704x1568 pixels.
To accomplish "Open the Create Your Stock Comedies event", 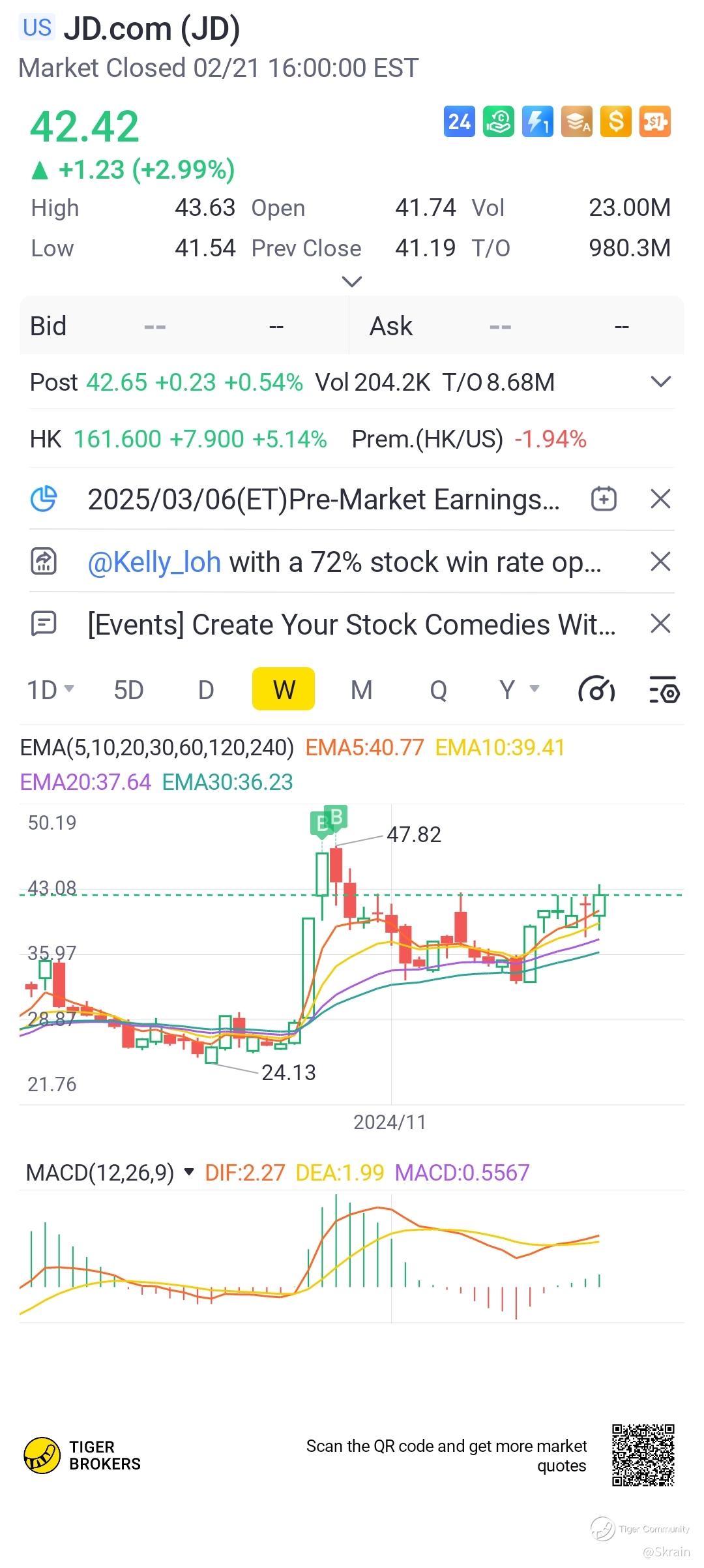I will click(351, 624).
